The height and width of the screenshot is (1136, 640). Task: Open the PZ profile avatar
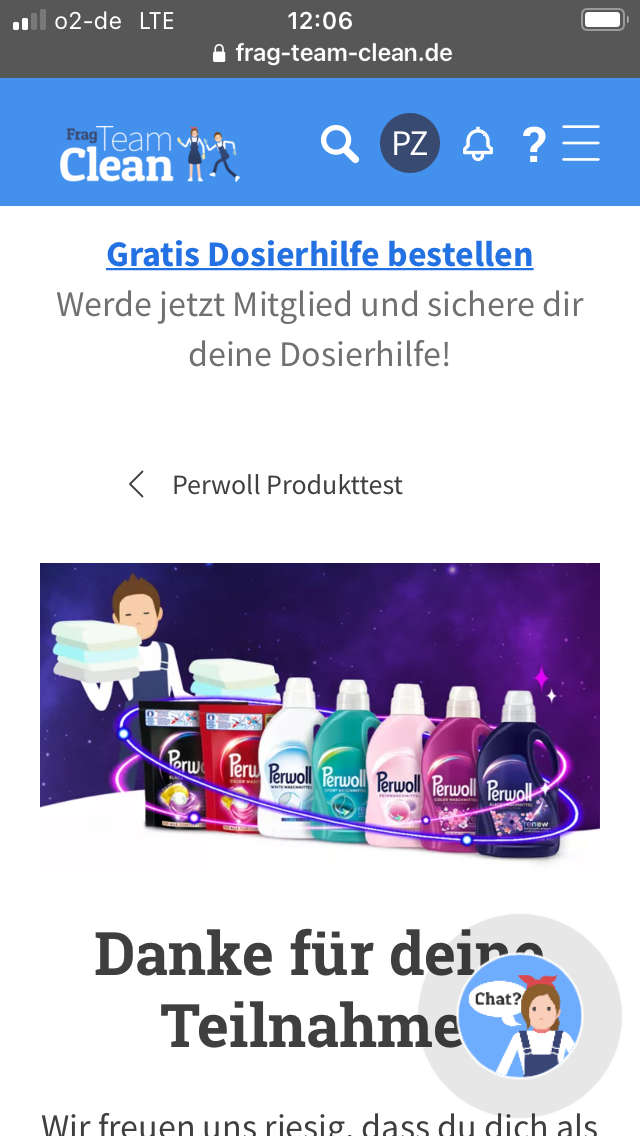pyautogui.click(x=410, y=143)
